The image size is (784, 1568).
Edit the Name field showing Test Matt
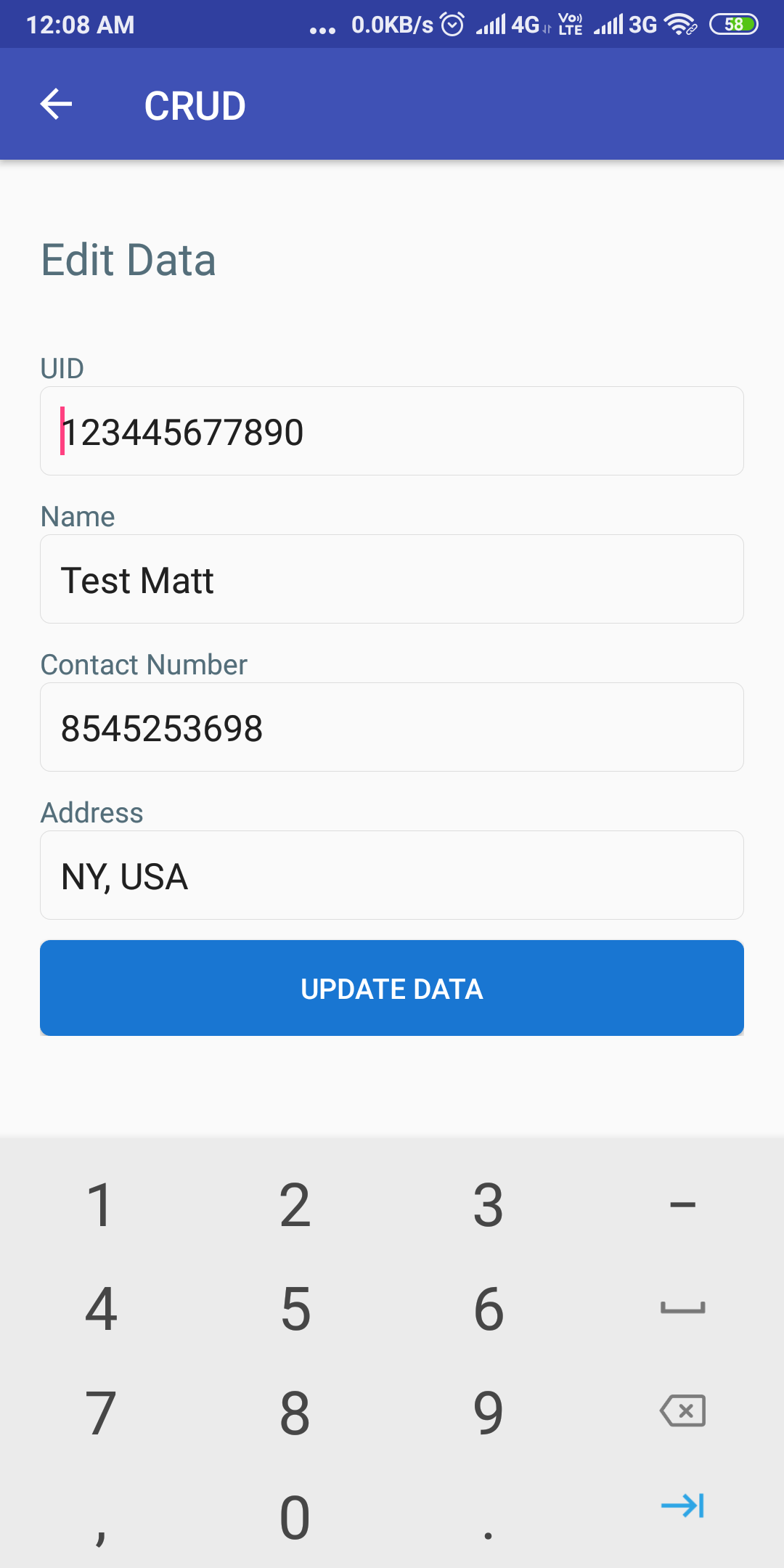tap(392, 579)
